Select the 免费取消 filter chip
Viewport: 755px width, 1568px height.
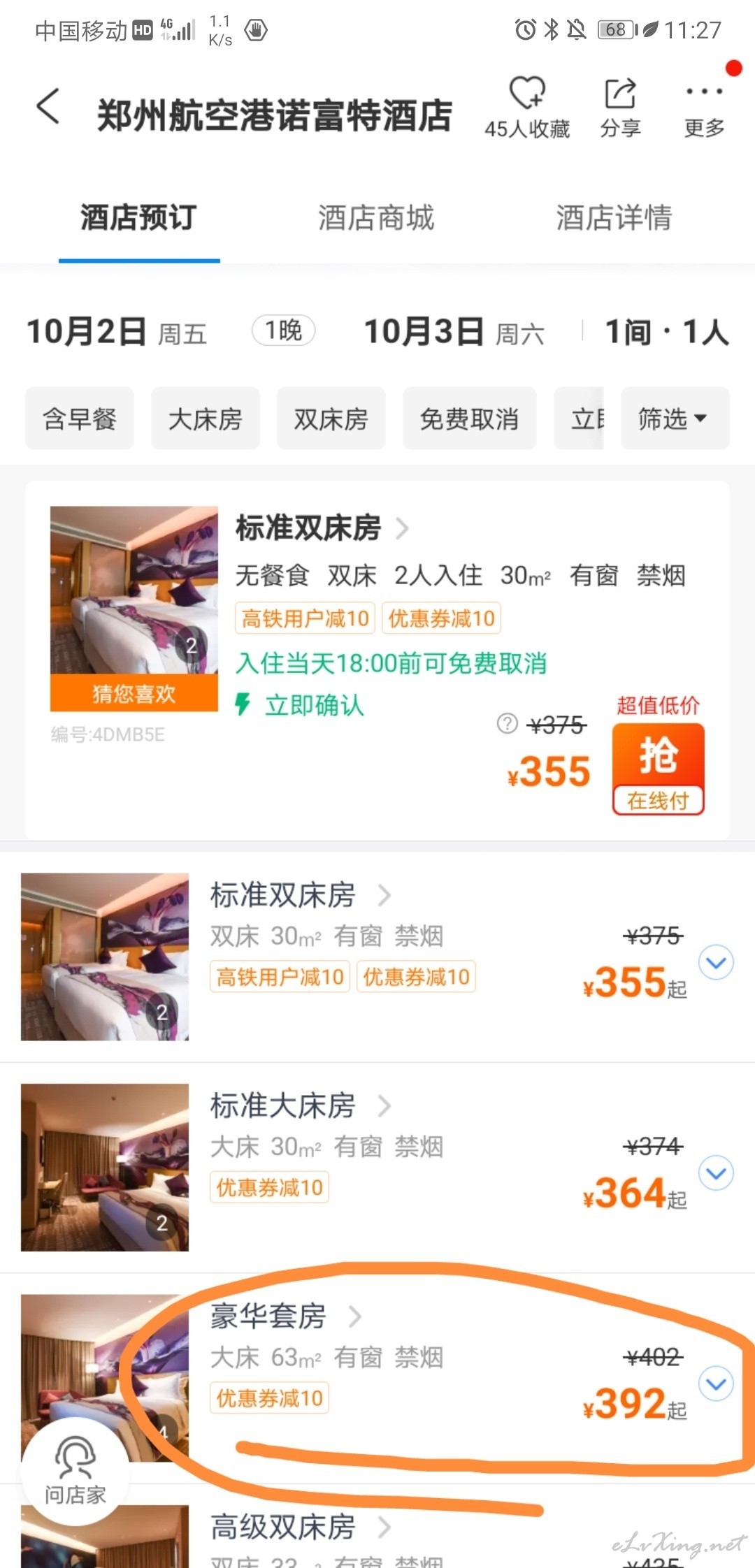(469, 419)
